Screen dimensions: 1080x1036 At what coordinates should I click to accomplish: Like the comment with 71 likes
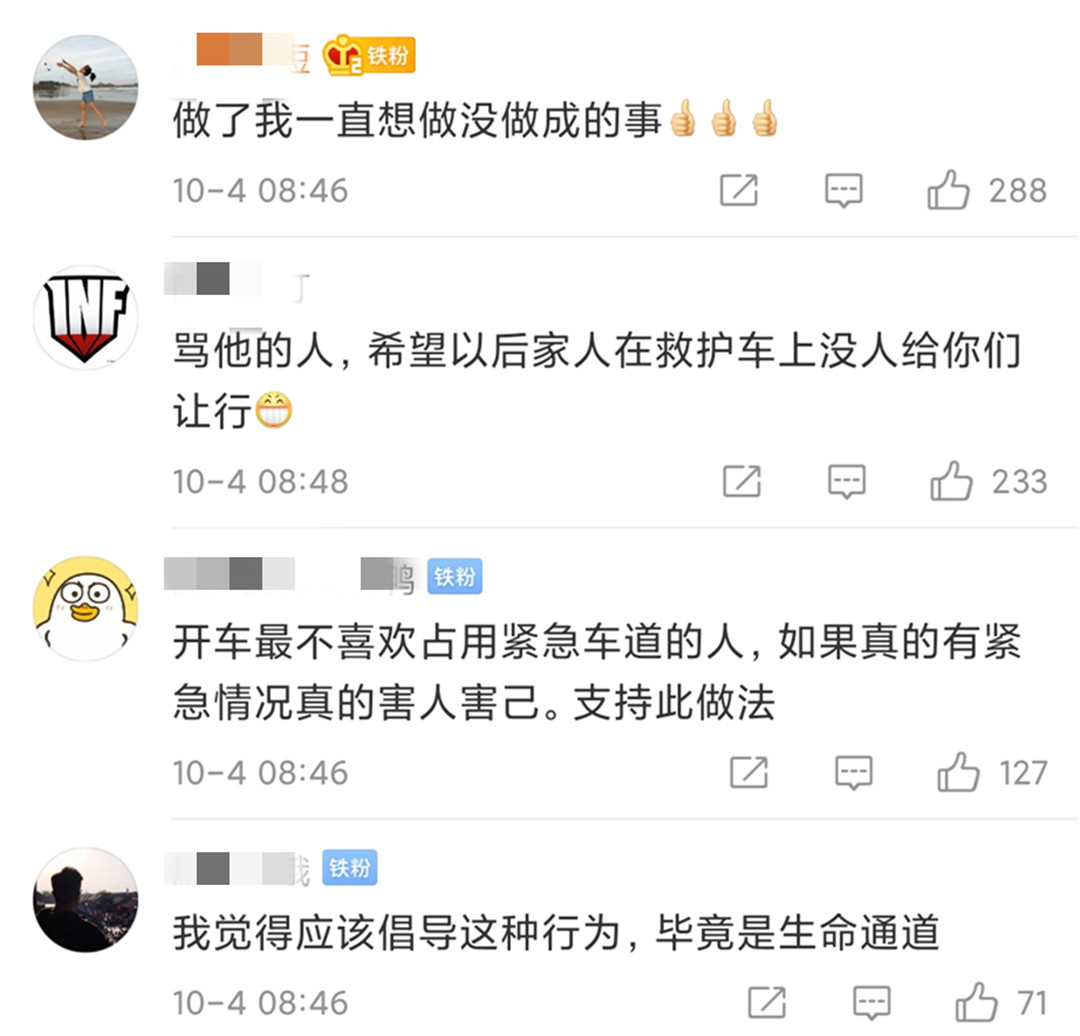(976, 1002)
